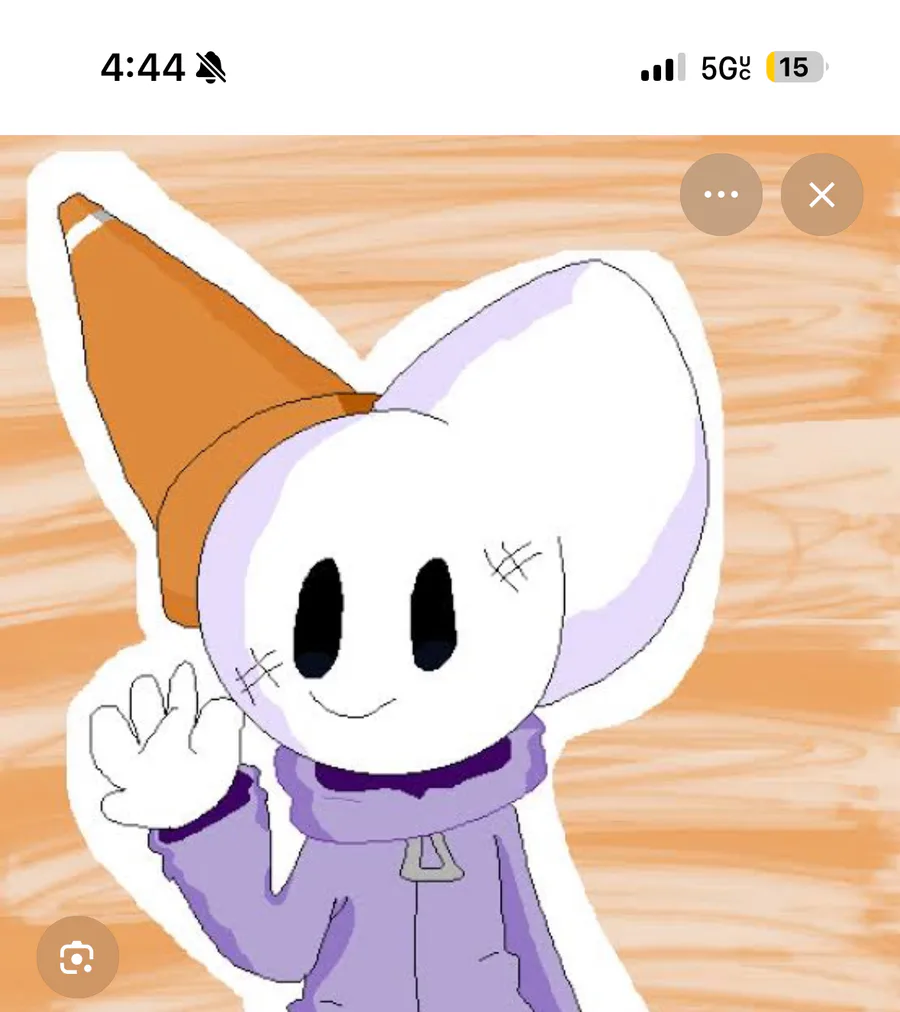
Task: Search this image with the lens icon
Action: [77, 958]
